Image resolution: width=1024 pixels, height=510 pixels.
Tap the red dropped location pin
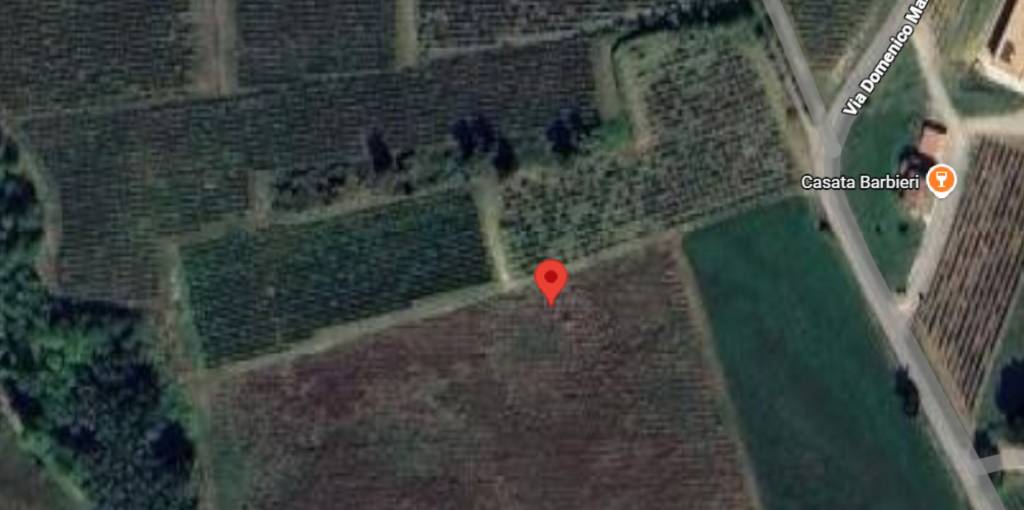[551, 279]
